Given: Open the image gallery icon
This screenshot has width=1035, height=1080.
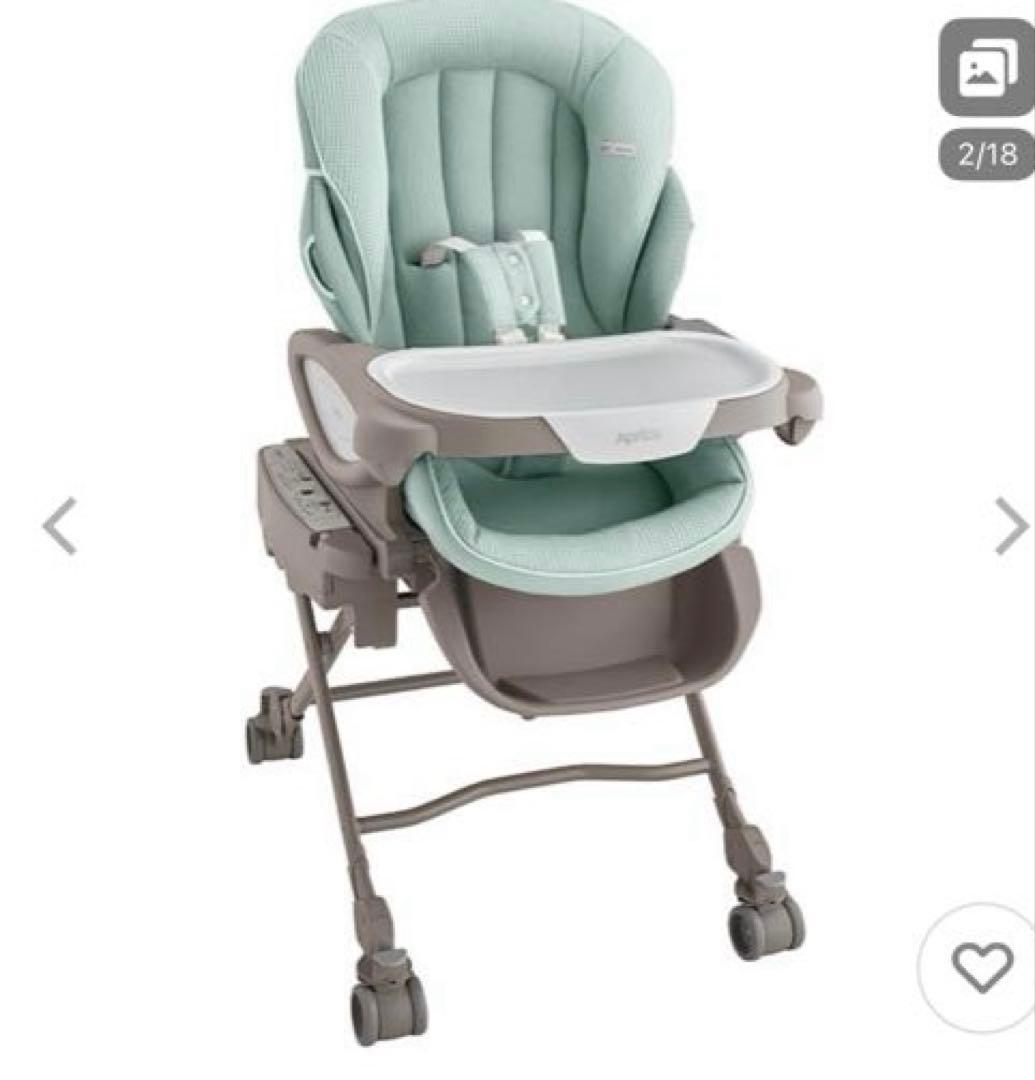Looking at the screenshot, I should [x=986, y=69].
